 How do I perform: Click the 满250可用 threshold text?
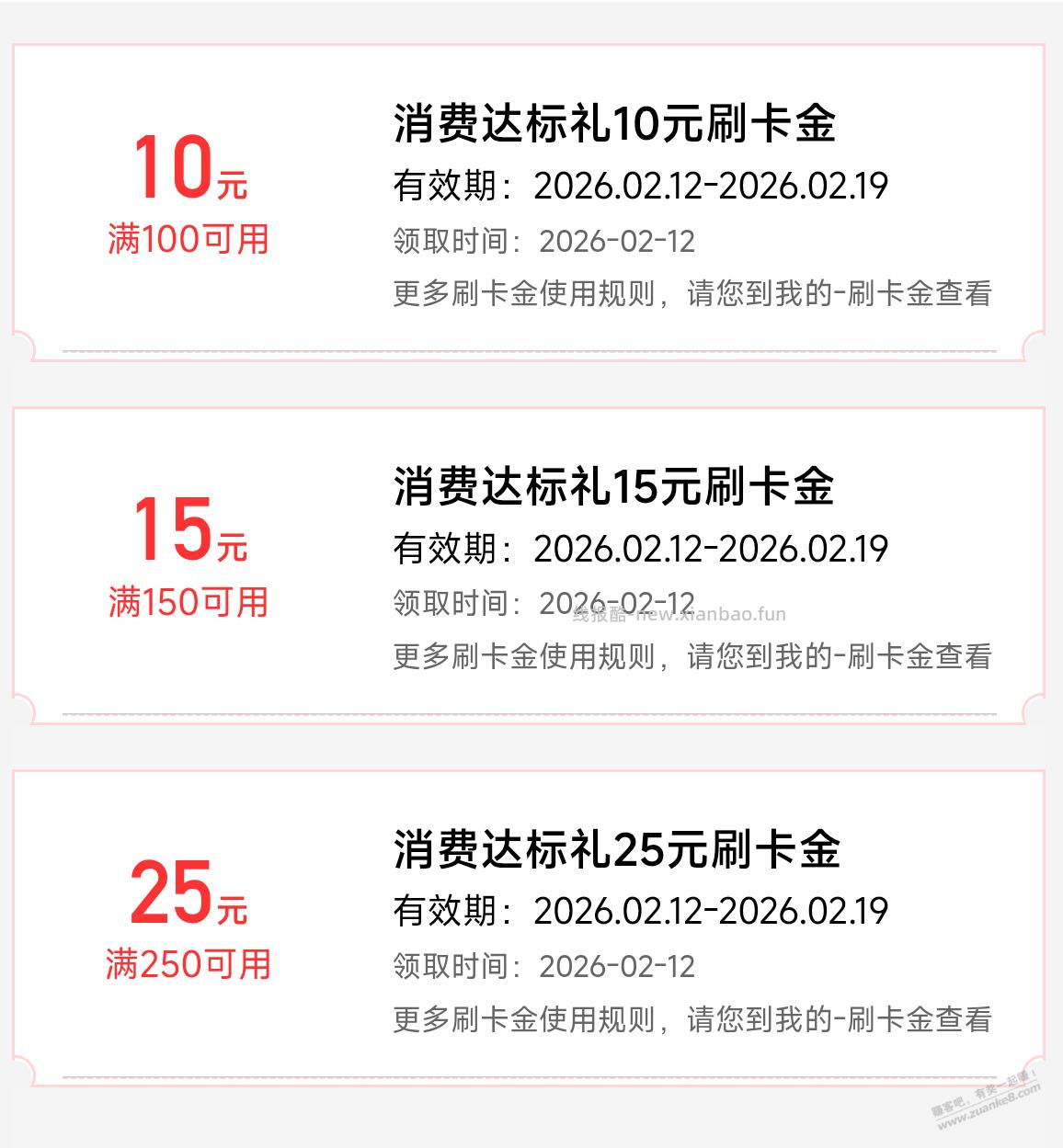click(x=189, y=960)
